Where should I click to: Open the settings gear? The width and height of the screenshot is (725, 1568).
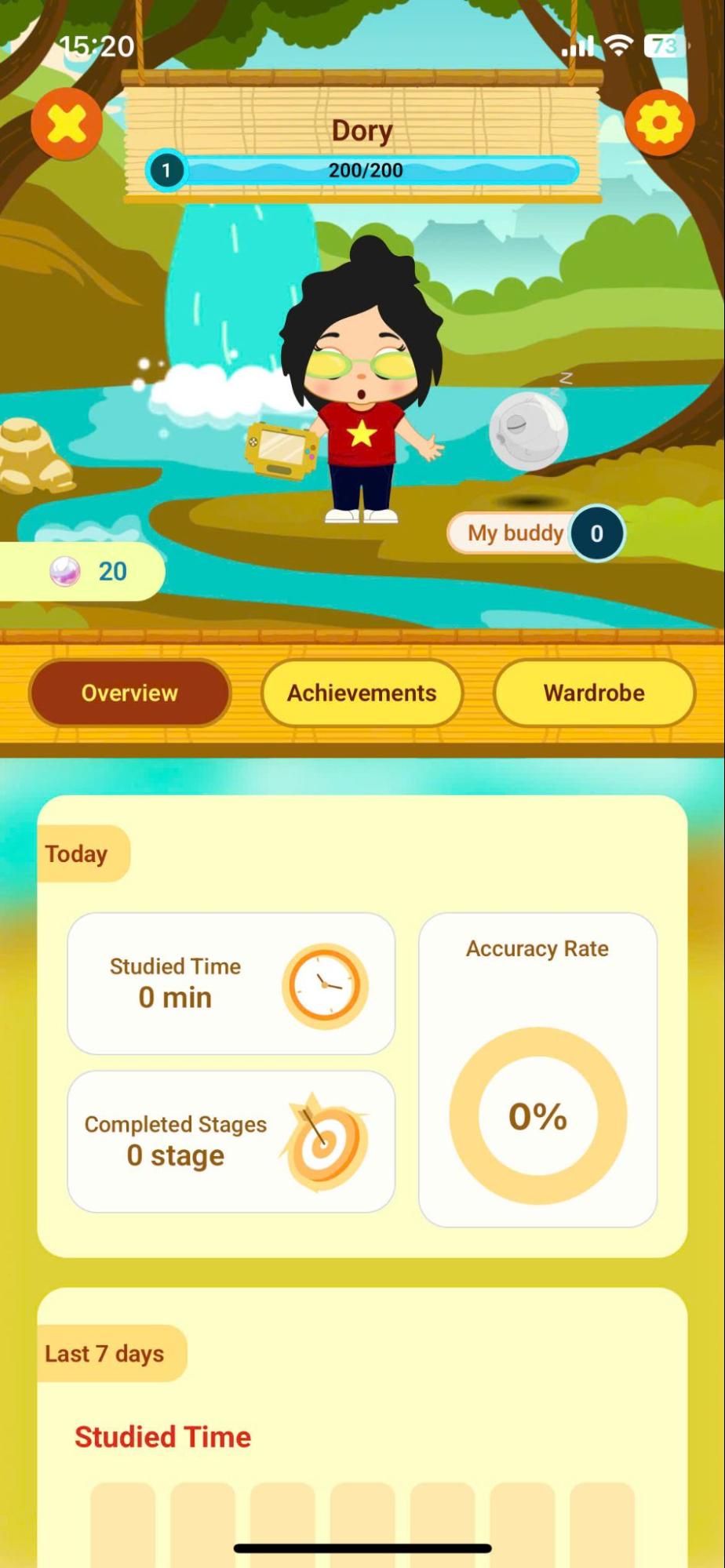click(659, 123)
